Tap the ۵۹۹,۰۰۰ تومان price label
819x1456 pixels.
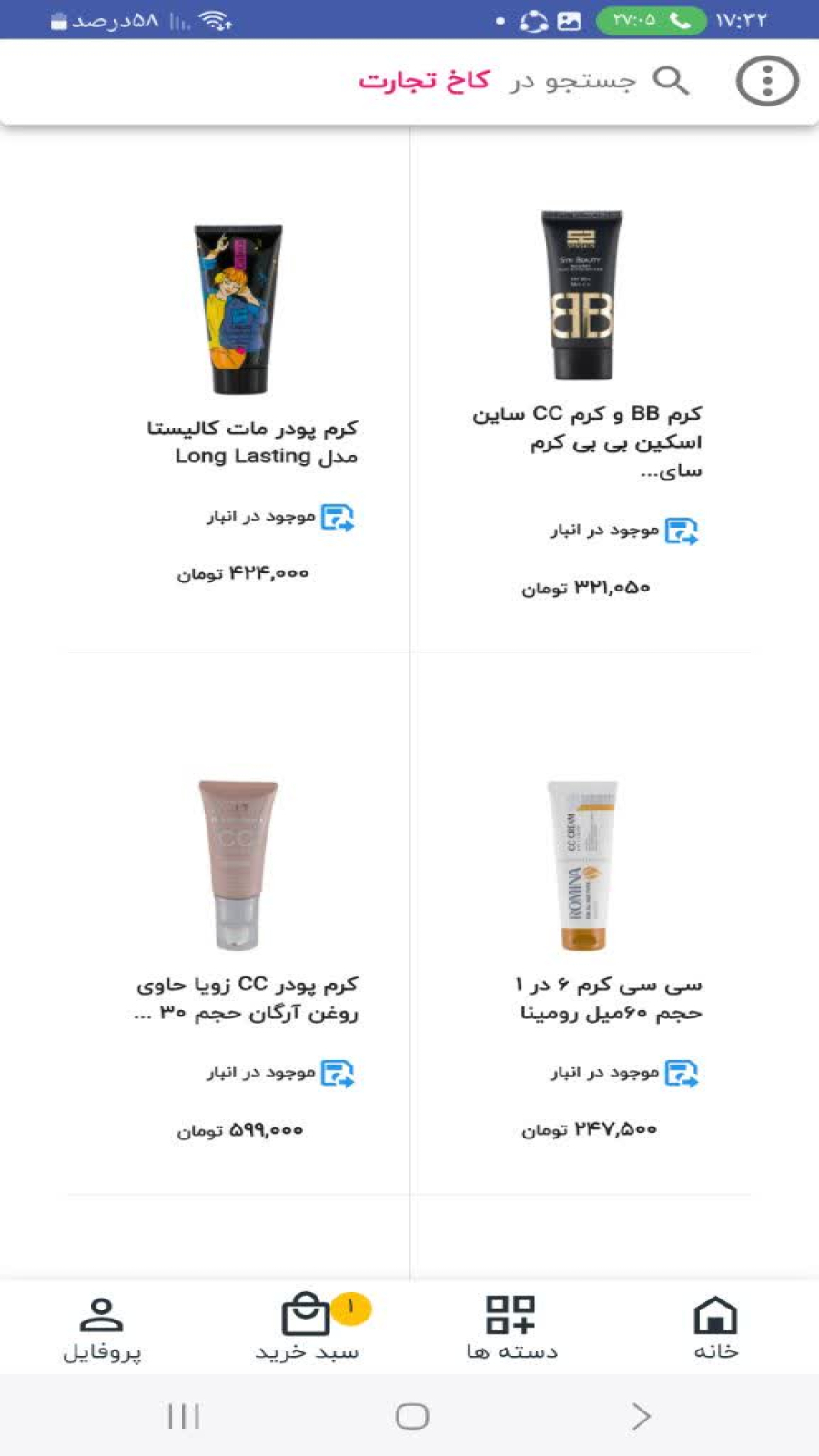pos(240,1128)
